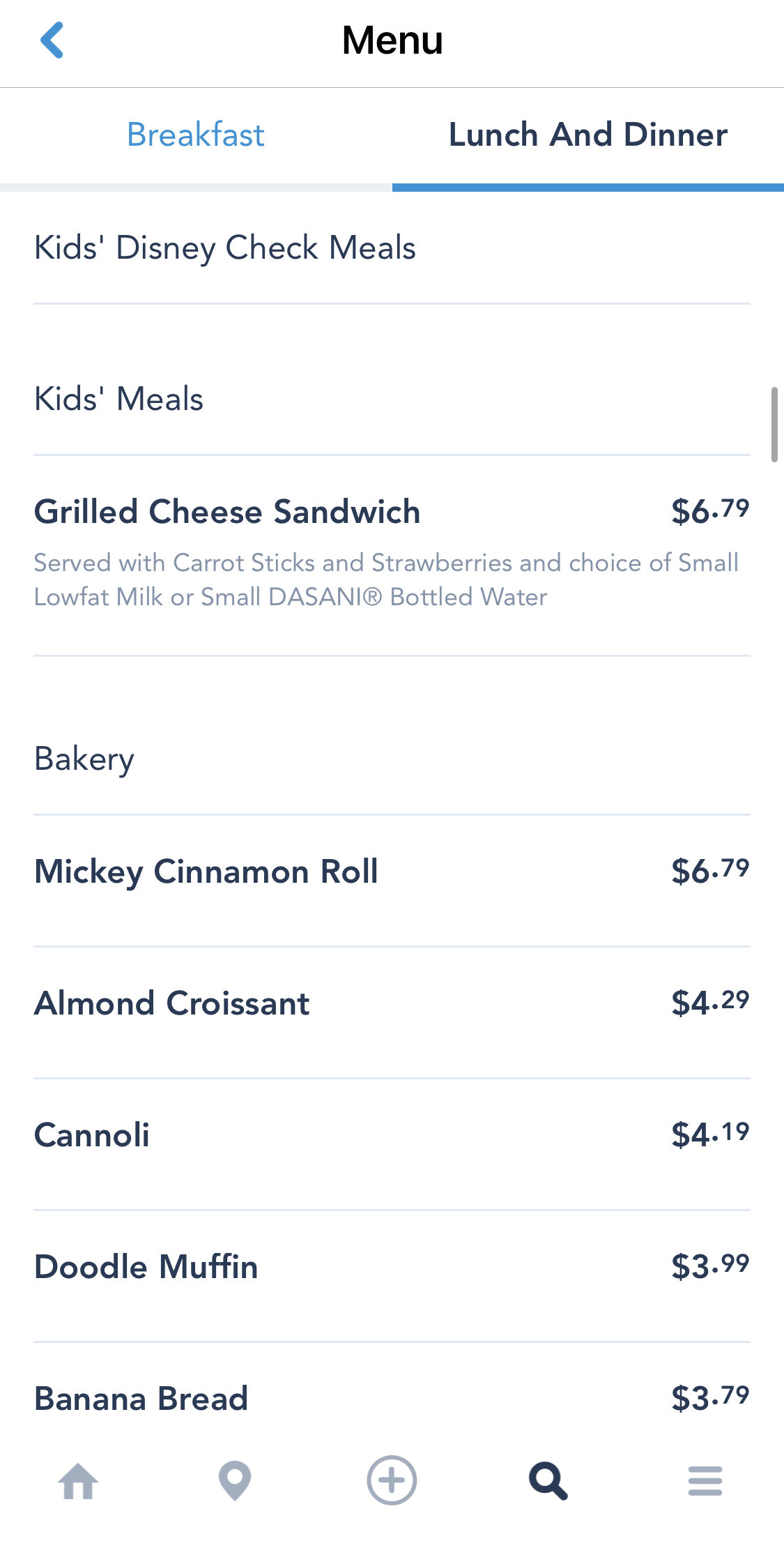Open the search magnifier tab
This screenshot has width=784, height=1557.
(x=548, y=1480)
